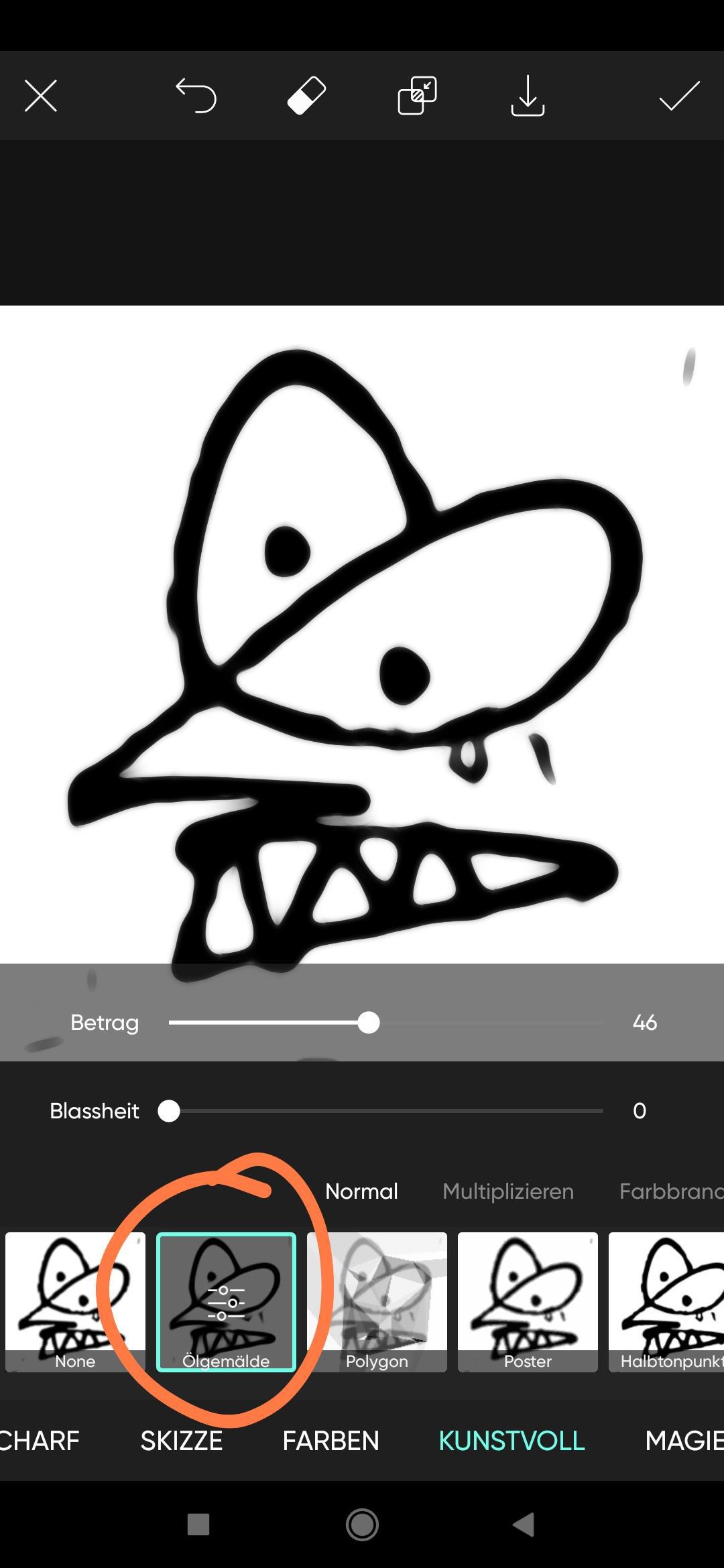Go back with the system back button

(x=524, y=1524)
